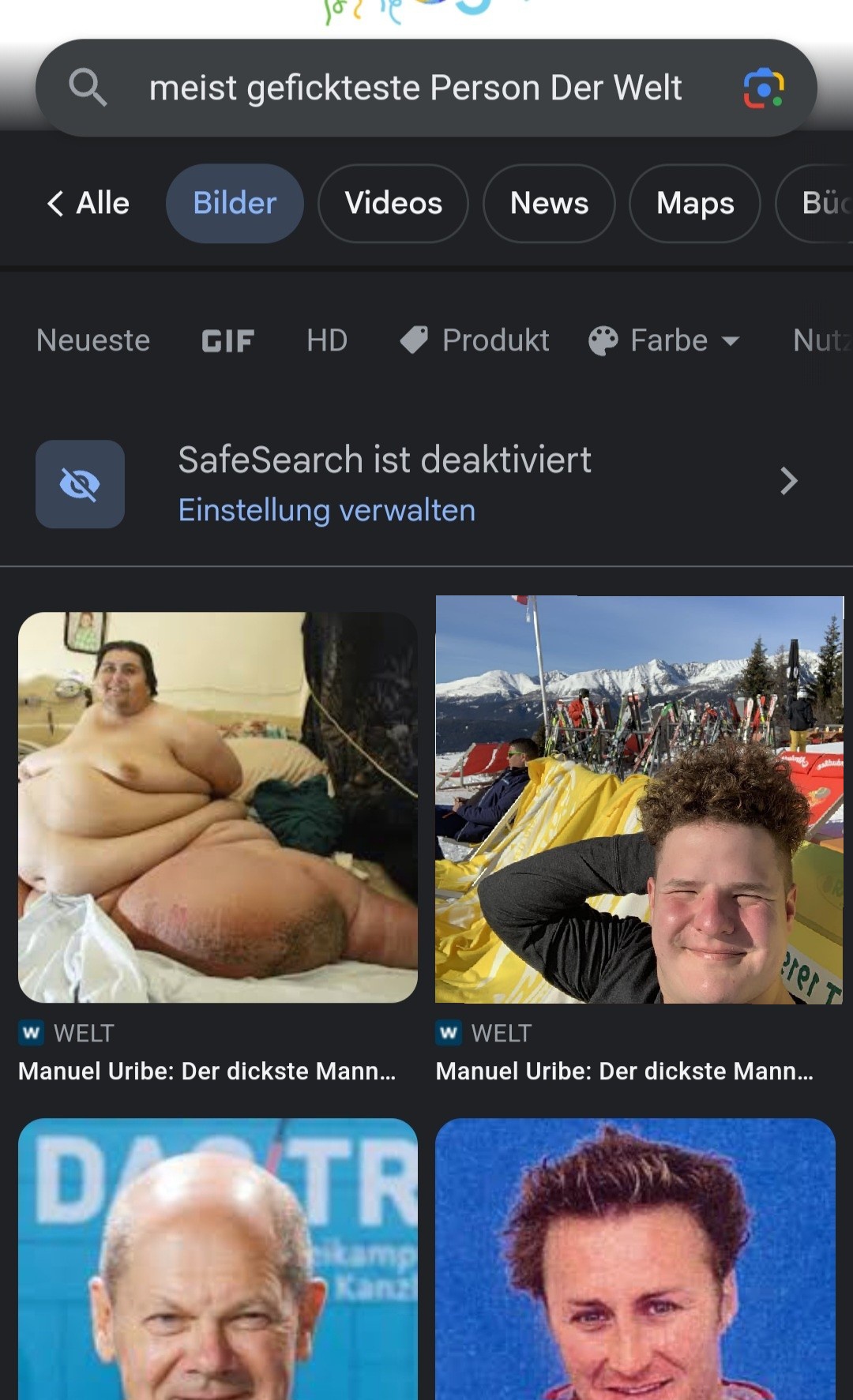Apply the GIF filter
Image resolution: width=853 pixels, height=1400 pixels.
click(x=227, y=340)
